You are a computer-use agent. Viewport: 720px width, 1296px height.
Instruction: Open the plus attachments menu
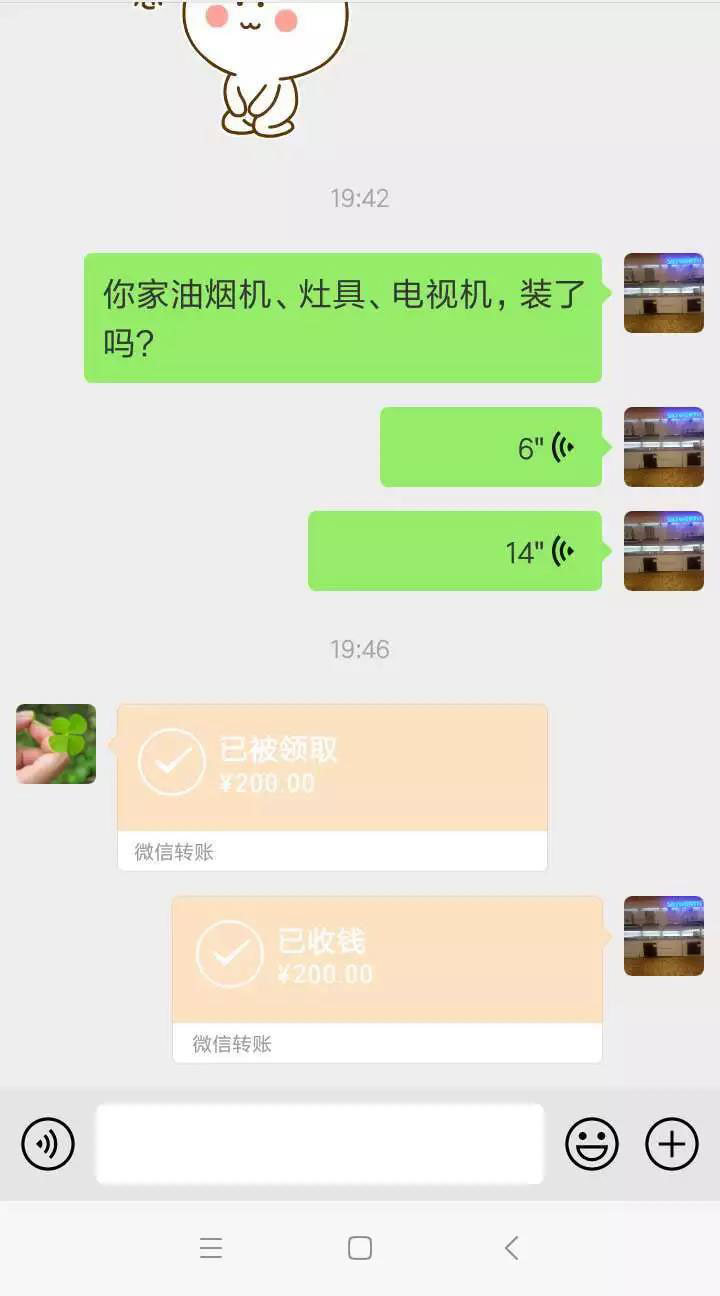[x=671, y=1143]
